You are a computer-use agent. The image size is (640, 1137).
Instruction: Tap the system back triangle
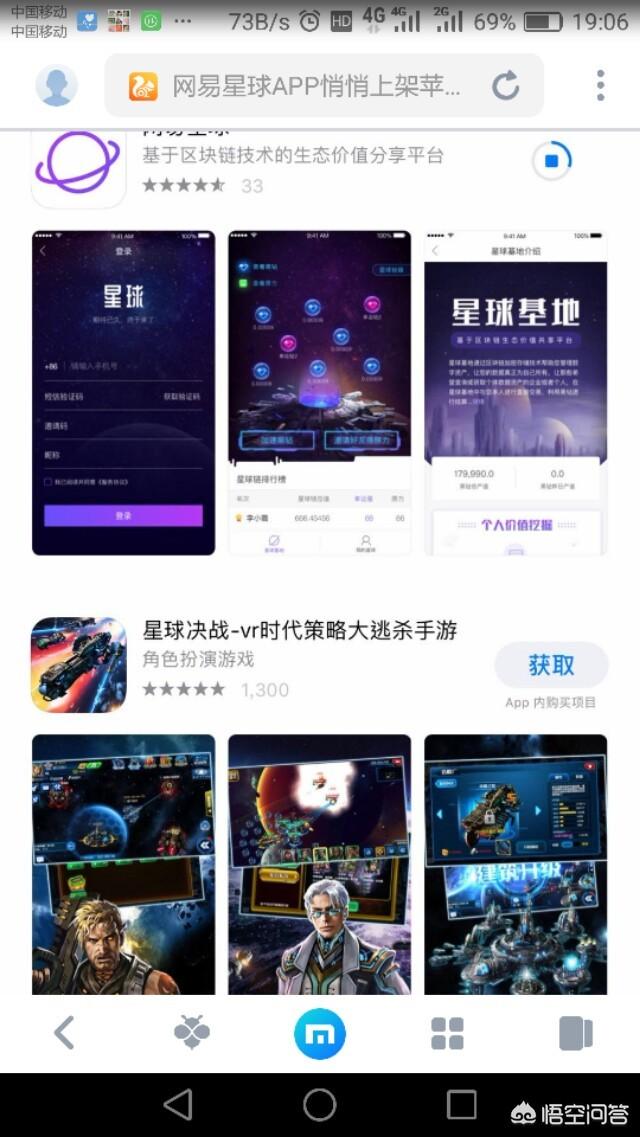point(178,1104)
